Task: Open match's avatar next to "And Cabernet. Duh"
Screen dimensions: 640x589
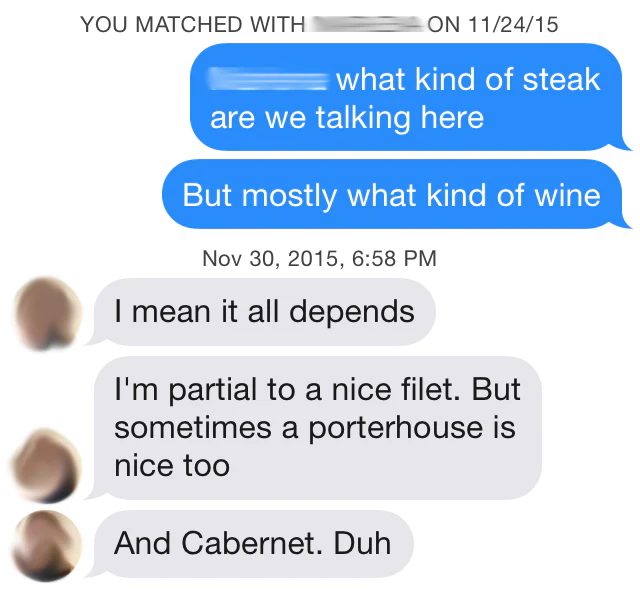Action: (x=47, y=544)
